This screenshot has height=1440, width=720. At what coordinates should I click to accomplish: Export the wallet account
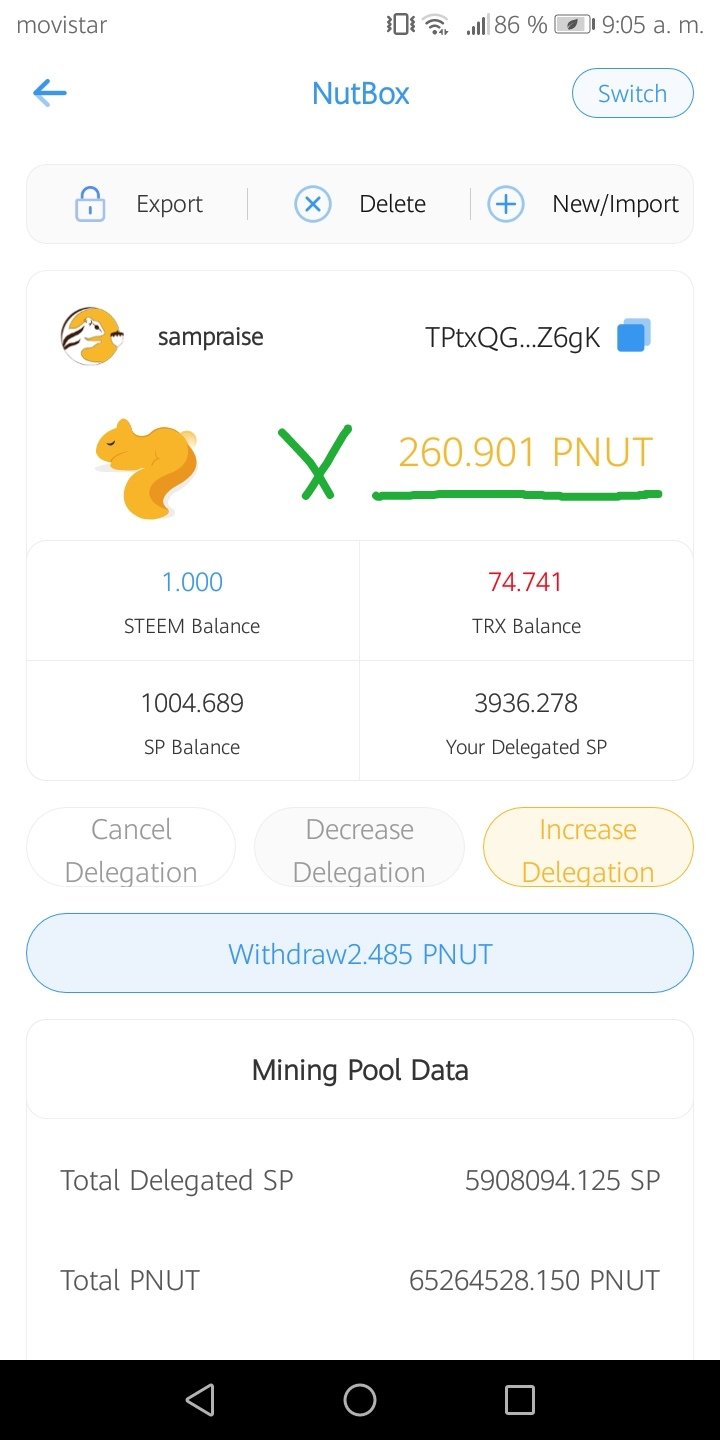tap(139, 204)
